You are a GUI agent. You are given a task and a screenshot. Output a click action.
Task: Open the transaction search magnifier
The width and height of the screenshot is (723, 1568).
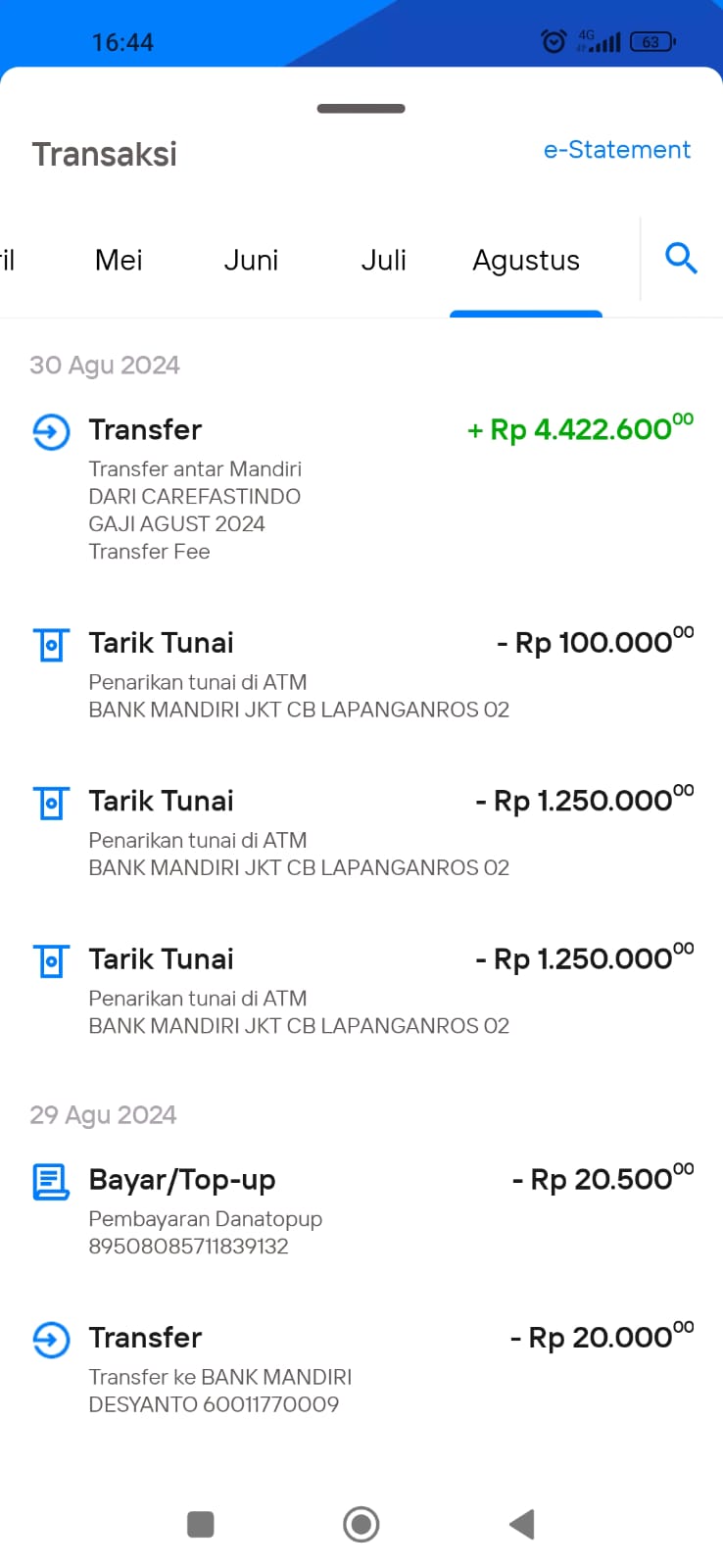pyautogui.click(x=681, y=259)
